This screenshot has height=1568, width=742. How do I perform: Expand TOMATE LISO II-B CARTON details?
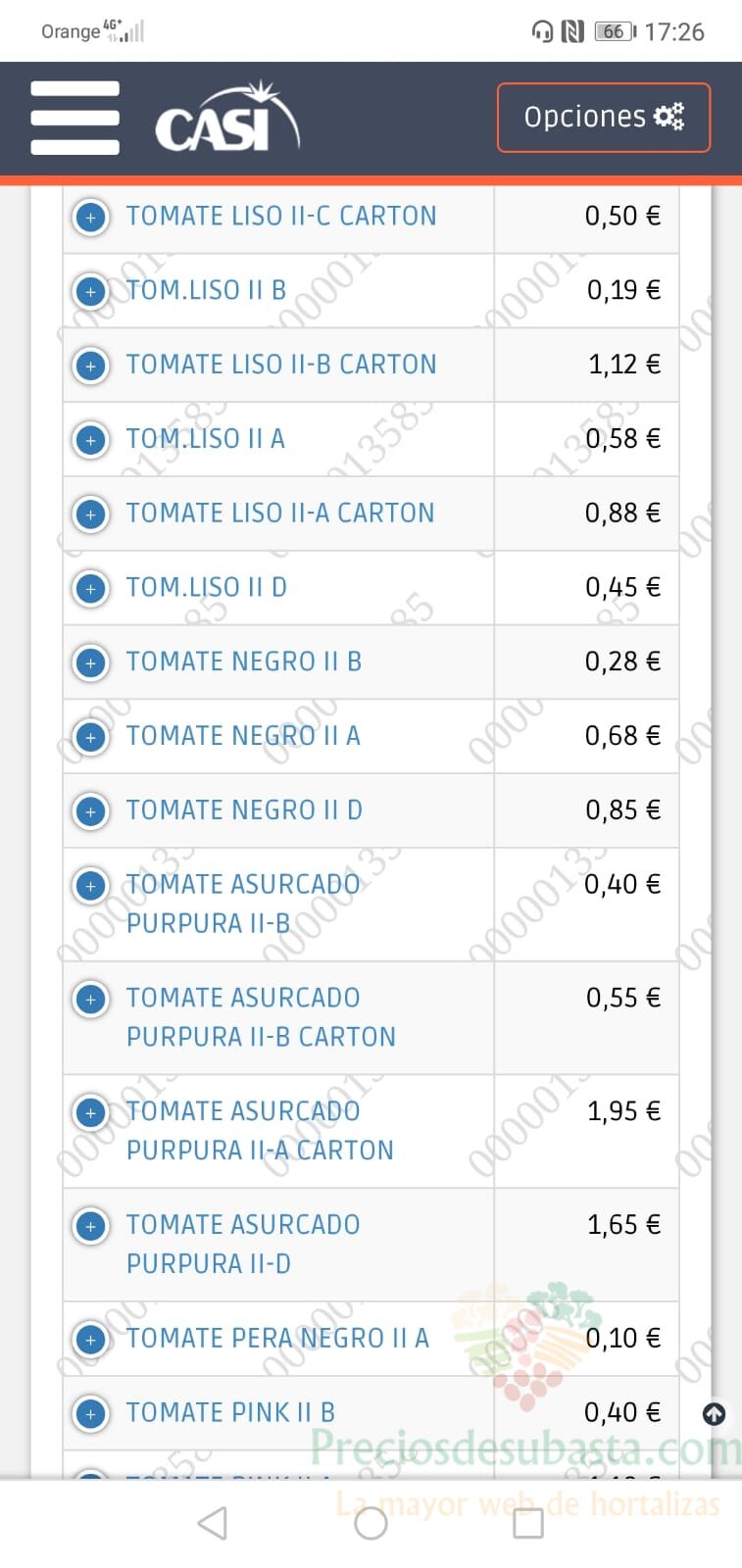tap(91, 366)
